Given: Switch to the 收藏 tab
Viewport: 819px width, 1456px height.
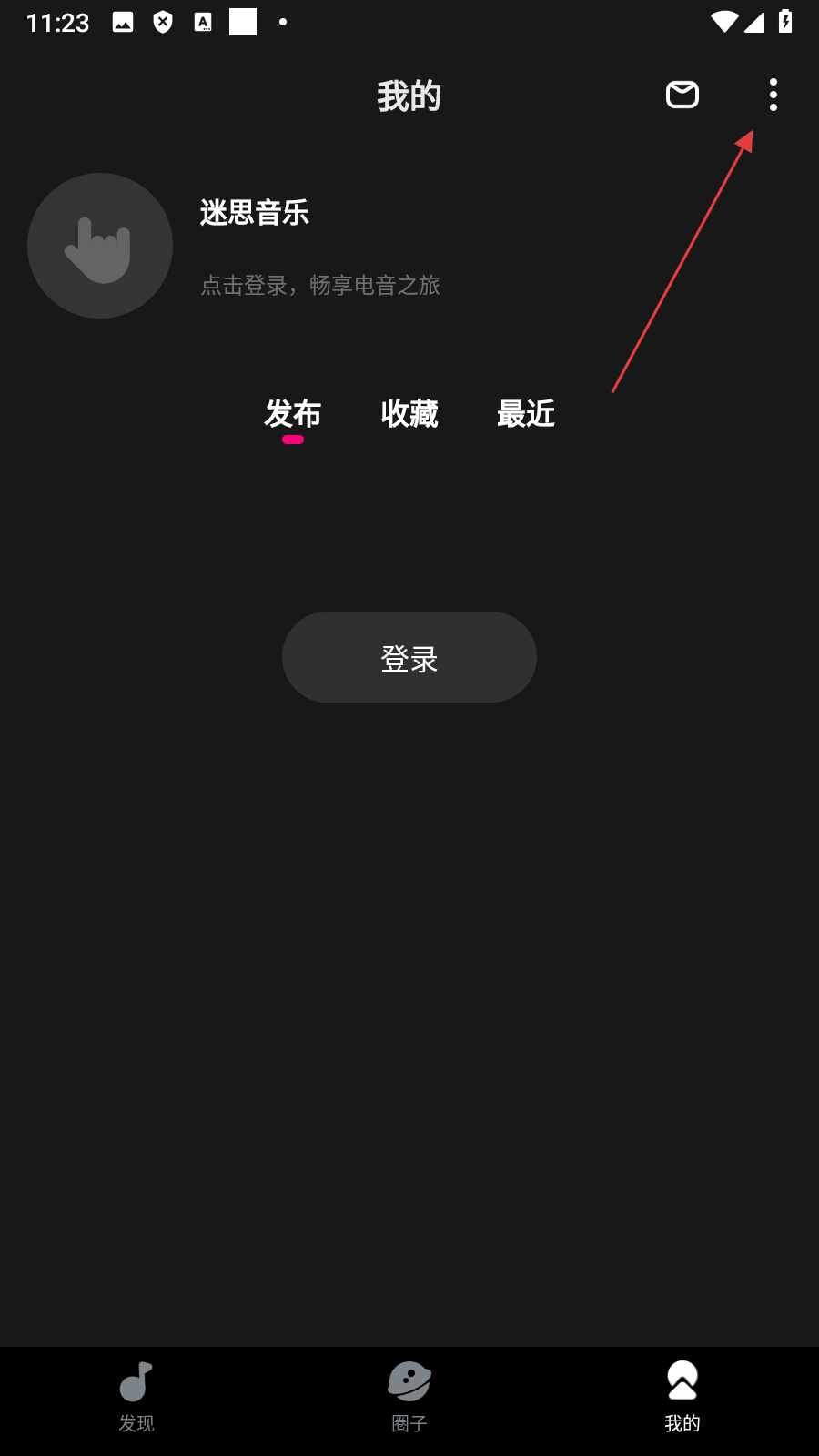Looking at the screenshot, I should [409, 414].
